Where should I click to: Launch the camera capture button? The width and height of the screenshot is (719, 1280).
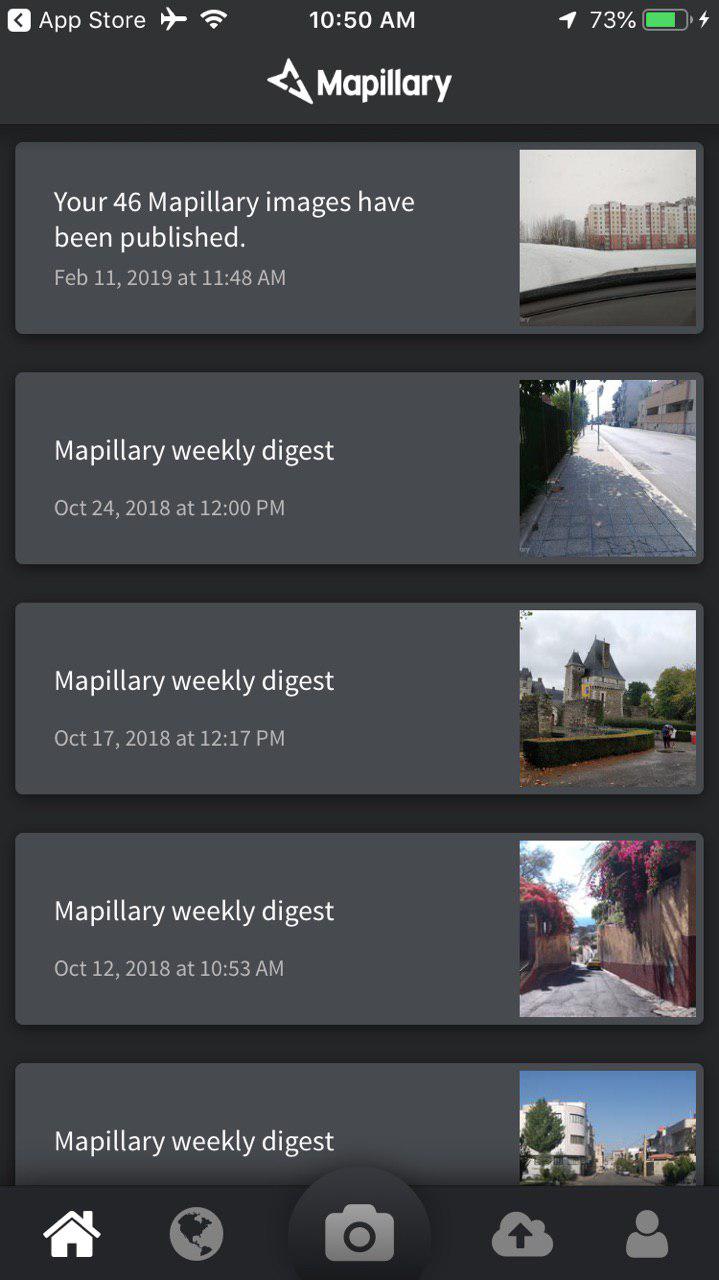coord(359,1234)
